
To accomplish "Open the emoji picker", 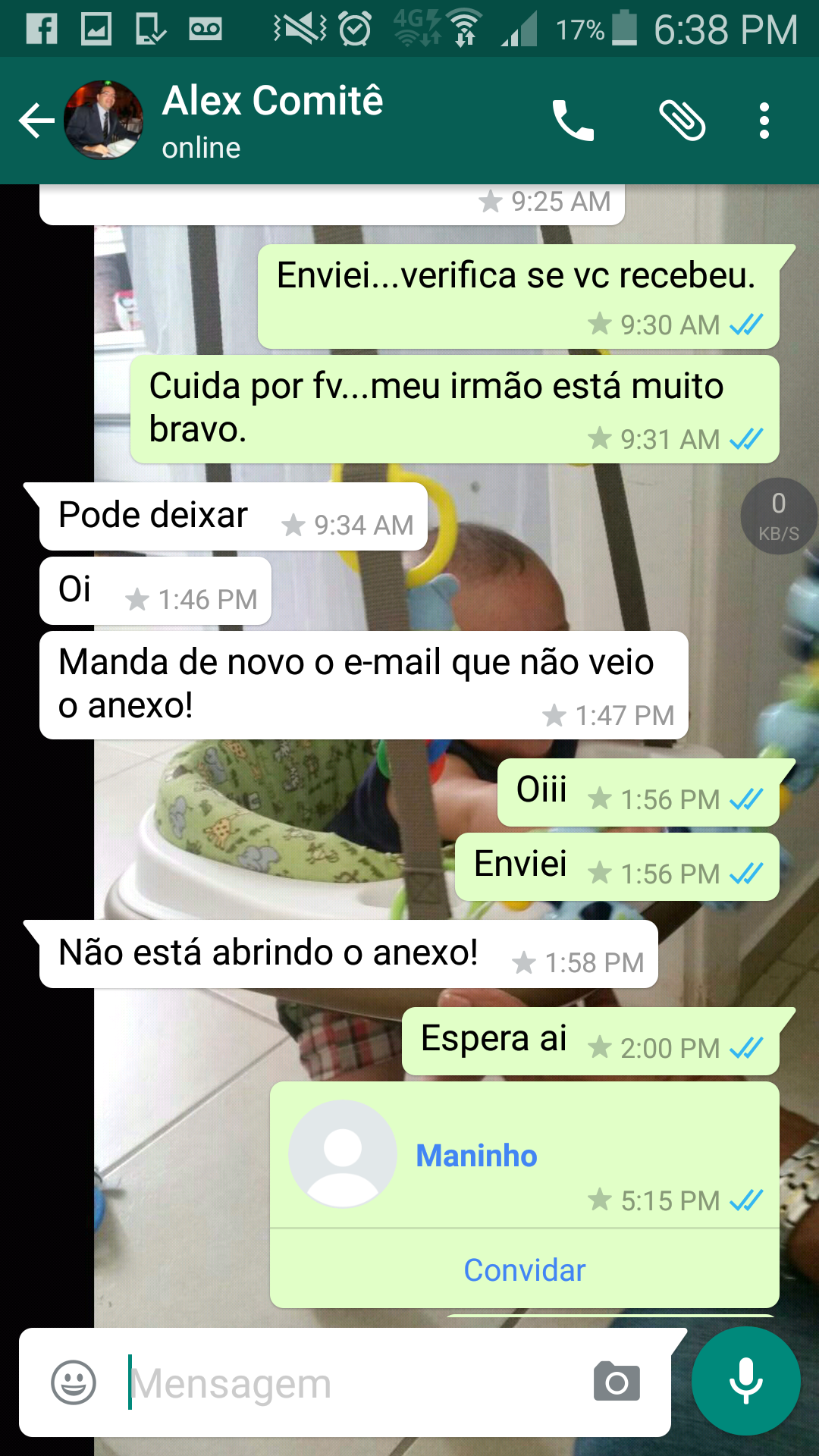I will (x=74, y=1382).
